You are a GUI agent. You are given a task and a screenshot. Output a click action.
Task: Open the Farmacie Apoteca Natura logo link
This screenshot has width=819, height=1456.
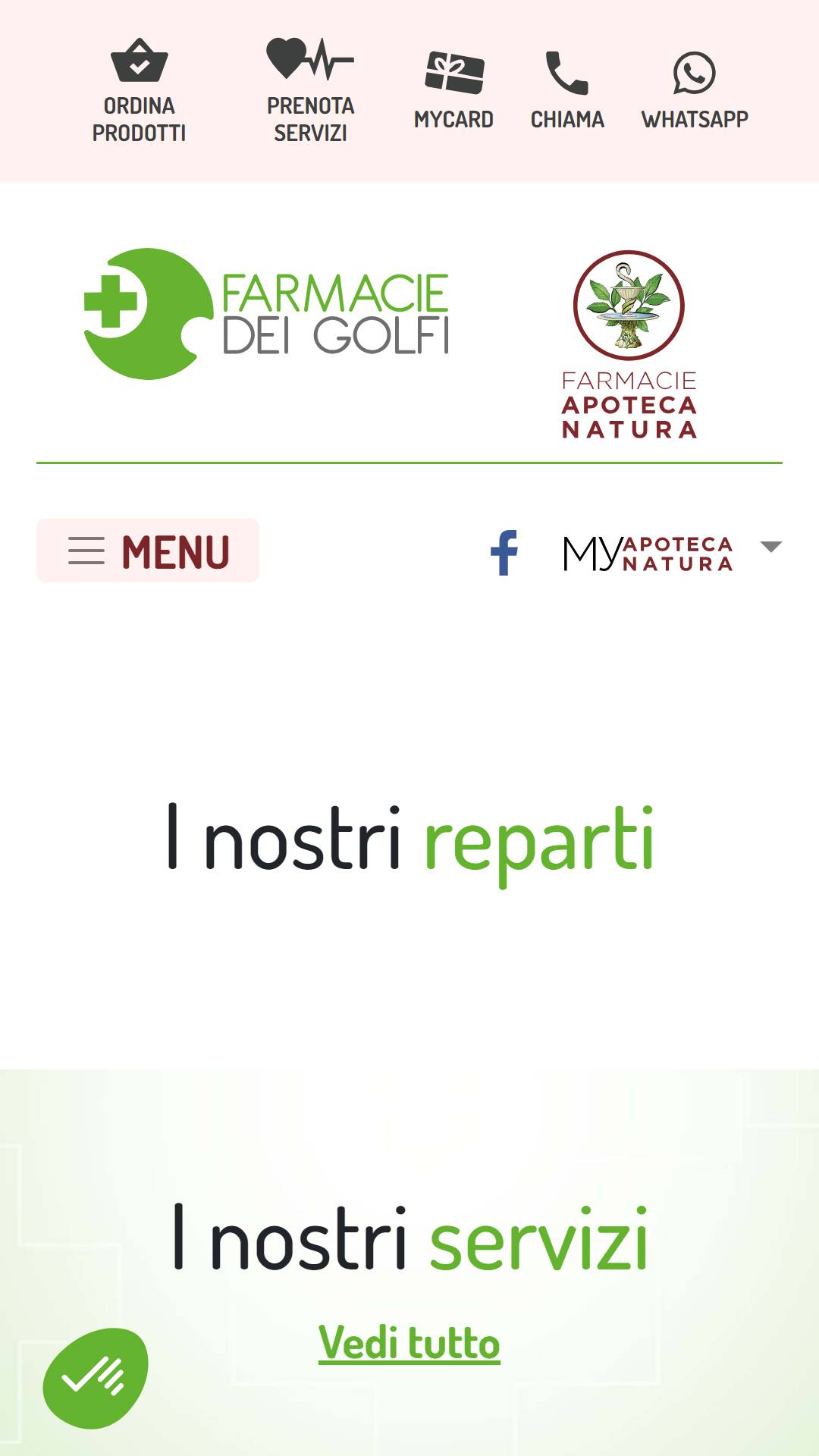[629, 344]
